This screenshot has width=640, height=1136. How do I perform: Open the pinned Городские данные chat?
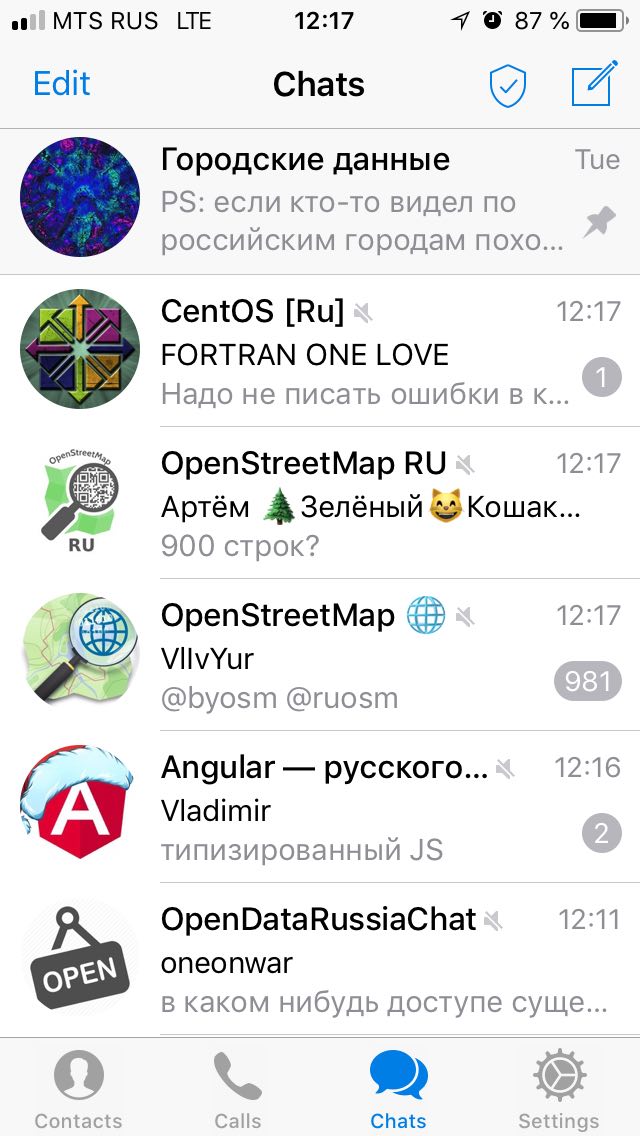tap(320, 202)
